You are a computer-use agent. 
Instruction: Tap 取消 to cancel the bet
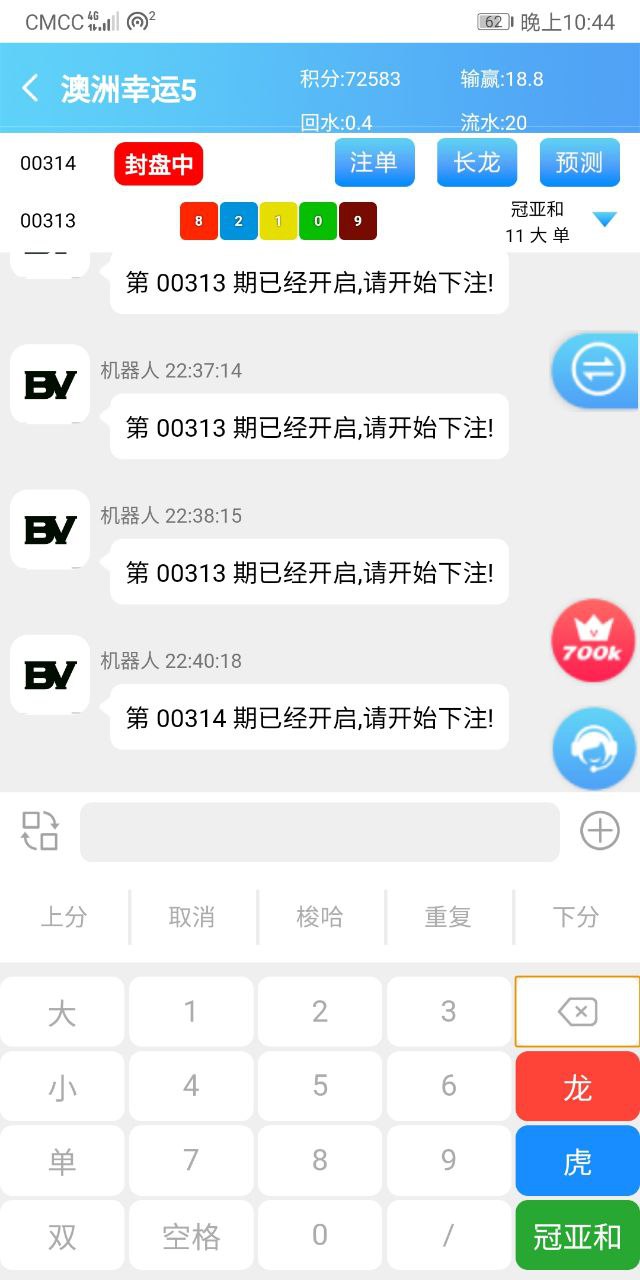pyautogui.click(x=192, y=917)
